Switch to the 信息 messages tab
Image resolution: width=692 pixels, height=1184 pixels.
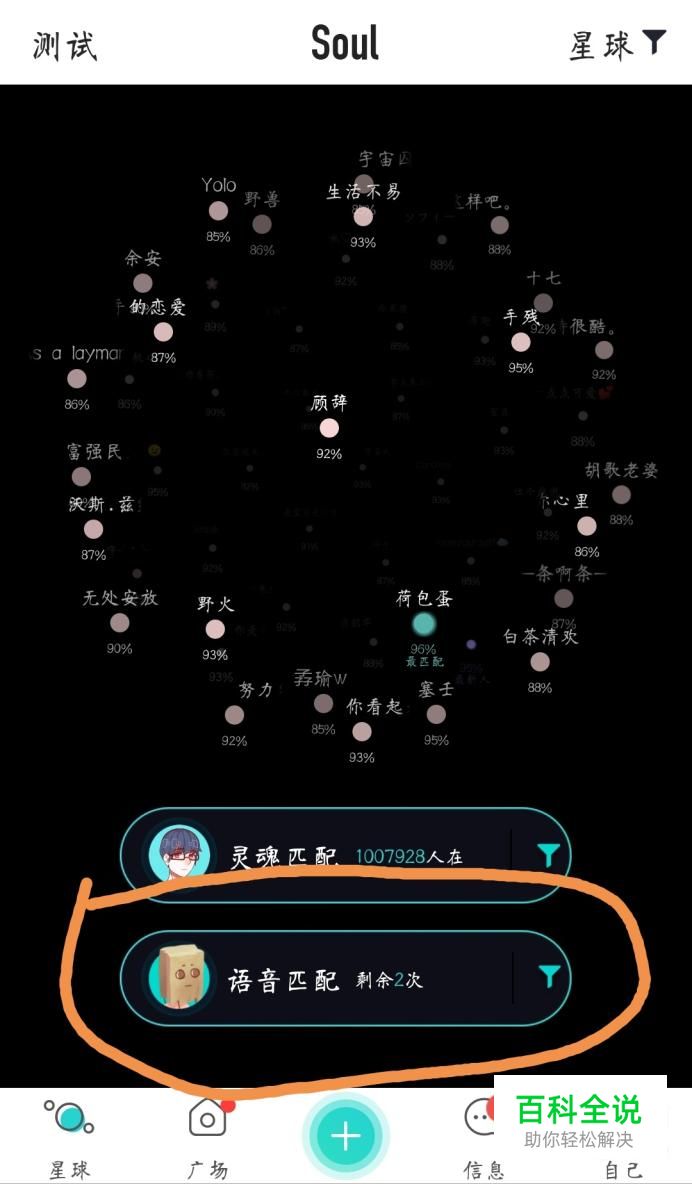[x=483, y=1137]
